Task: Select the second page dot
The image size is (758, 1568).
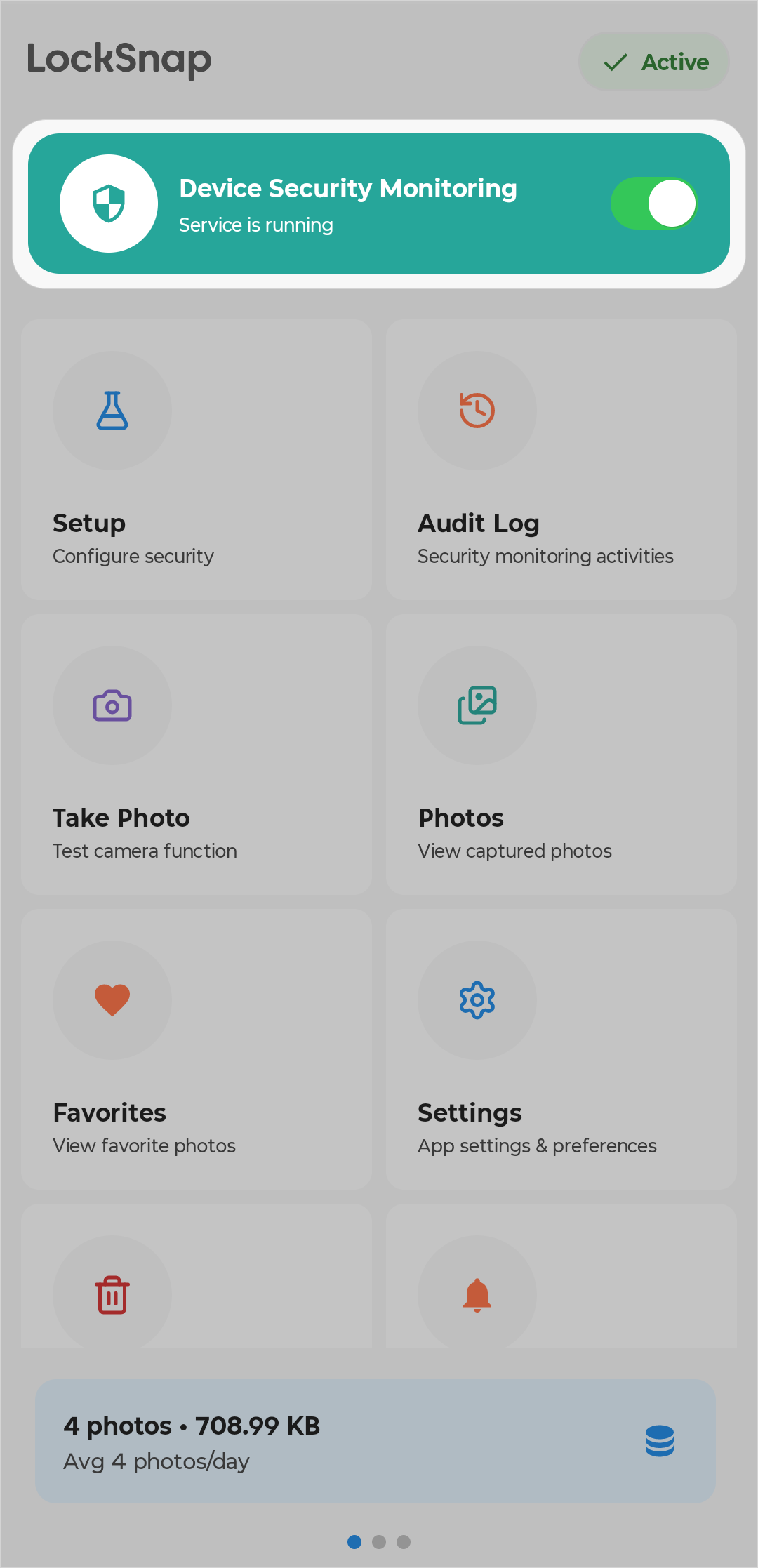Action: (x=380, y=1542)
